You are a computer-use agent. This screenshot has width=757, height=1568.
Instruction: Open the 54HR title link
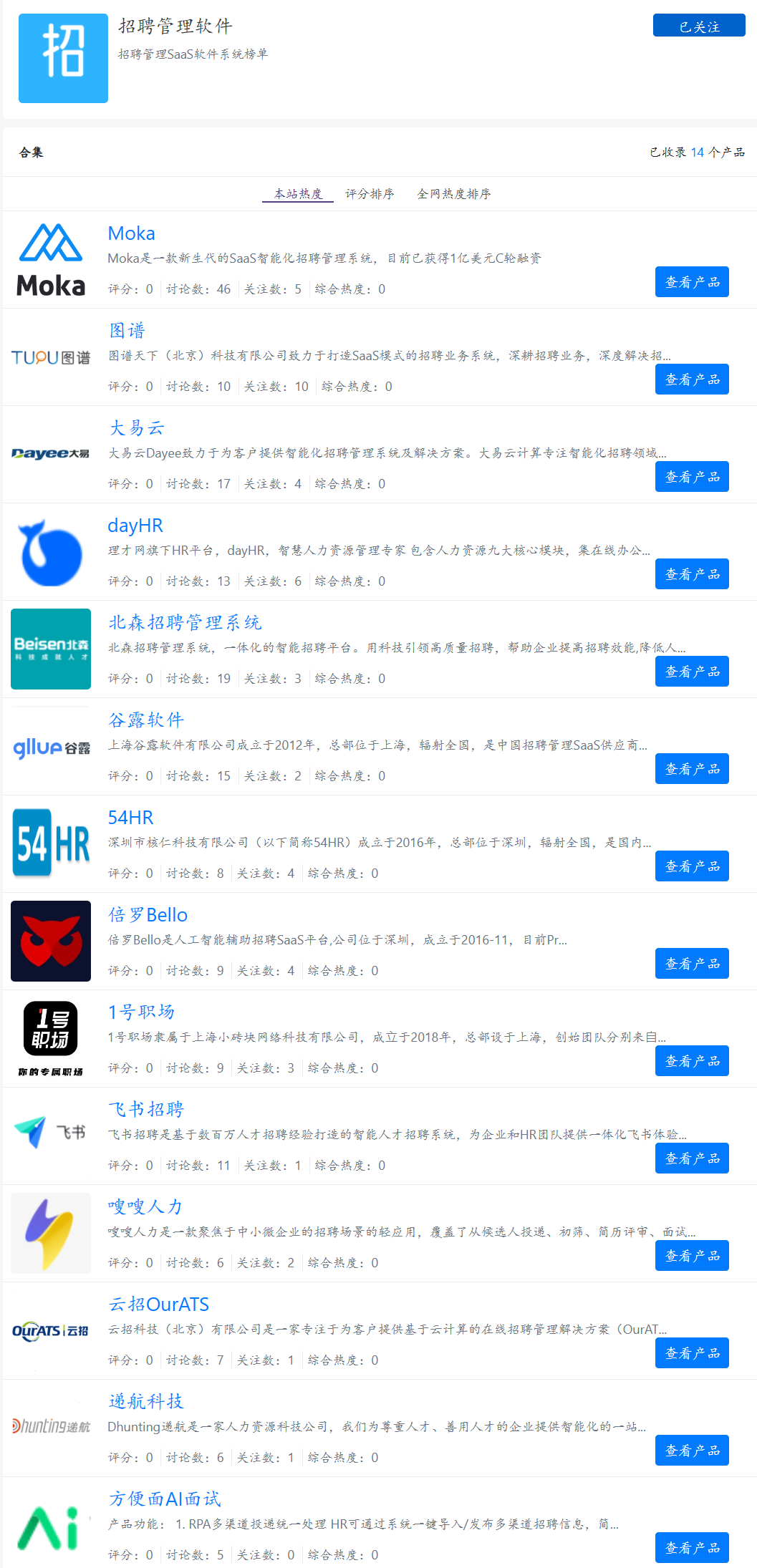[130, 818]
